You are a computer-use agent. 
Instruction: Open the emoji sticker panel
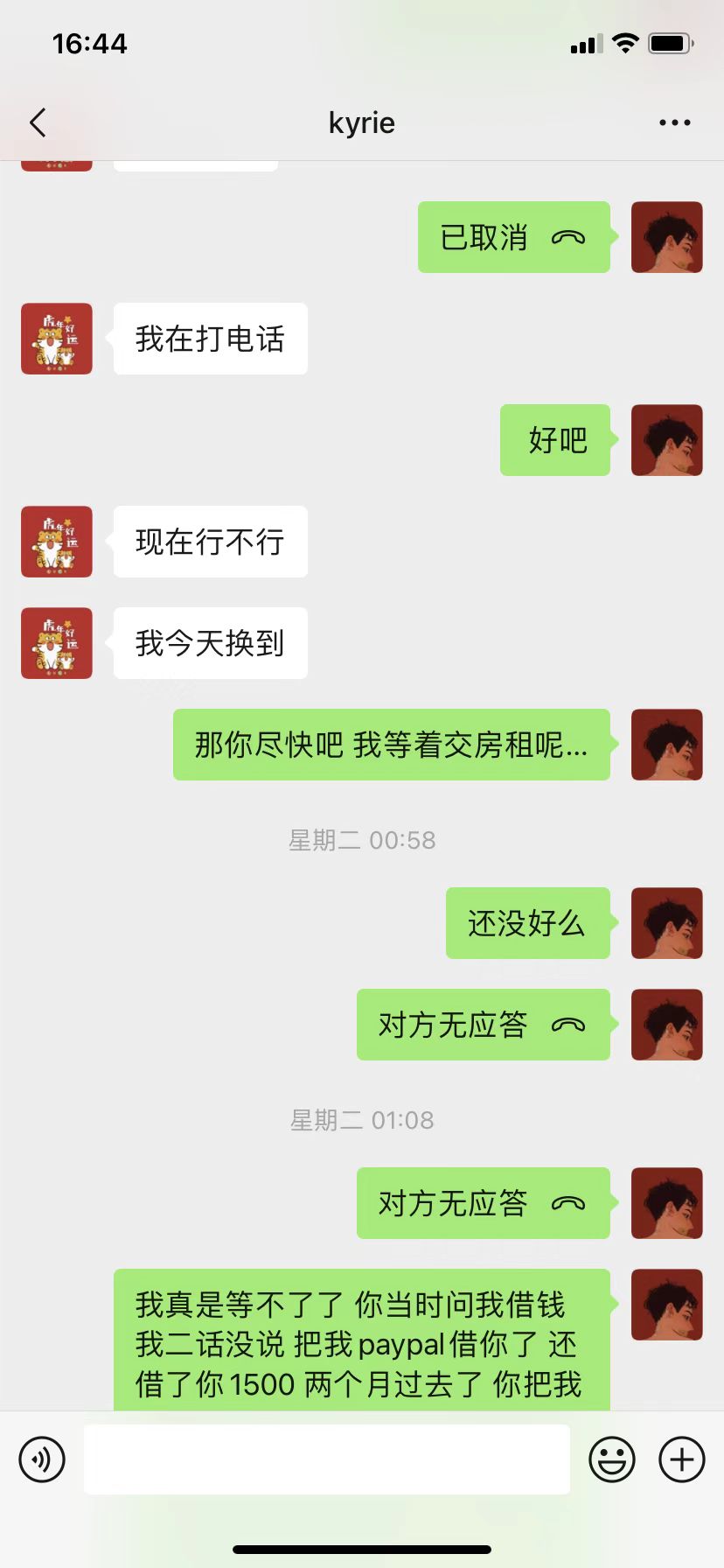pos(611,1459)
